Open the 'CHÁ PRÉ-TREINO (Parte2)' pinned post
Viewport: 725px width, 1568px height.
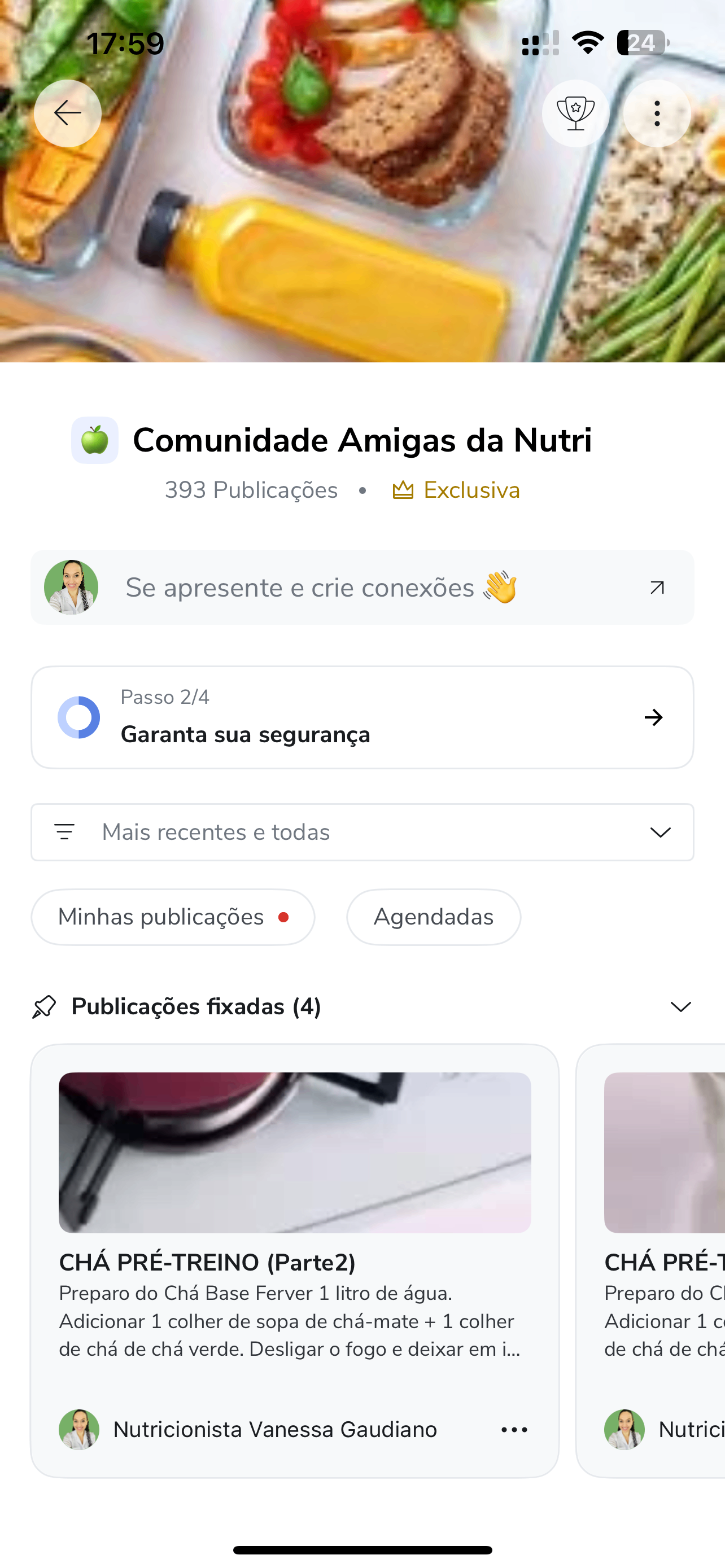(x=295, y=1263)
